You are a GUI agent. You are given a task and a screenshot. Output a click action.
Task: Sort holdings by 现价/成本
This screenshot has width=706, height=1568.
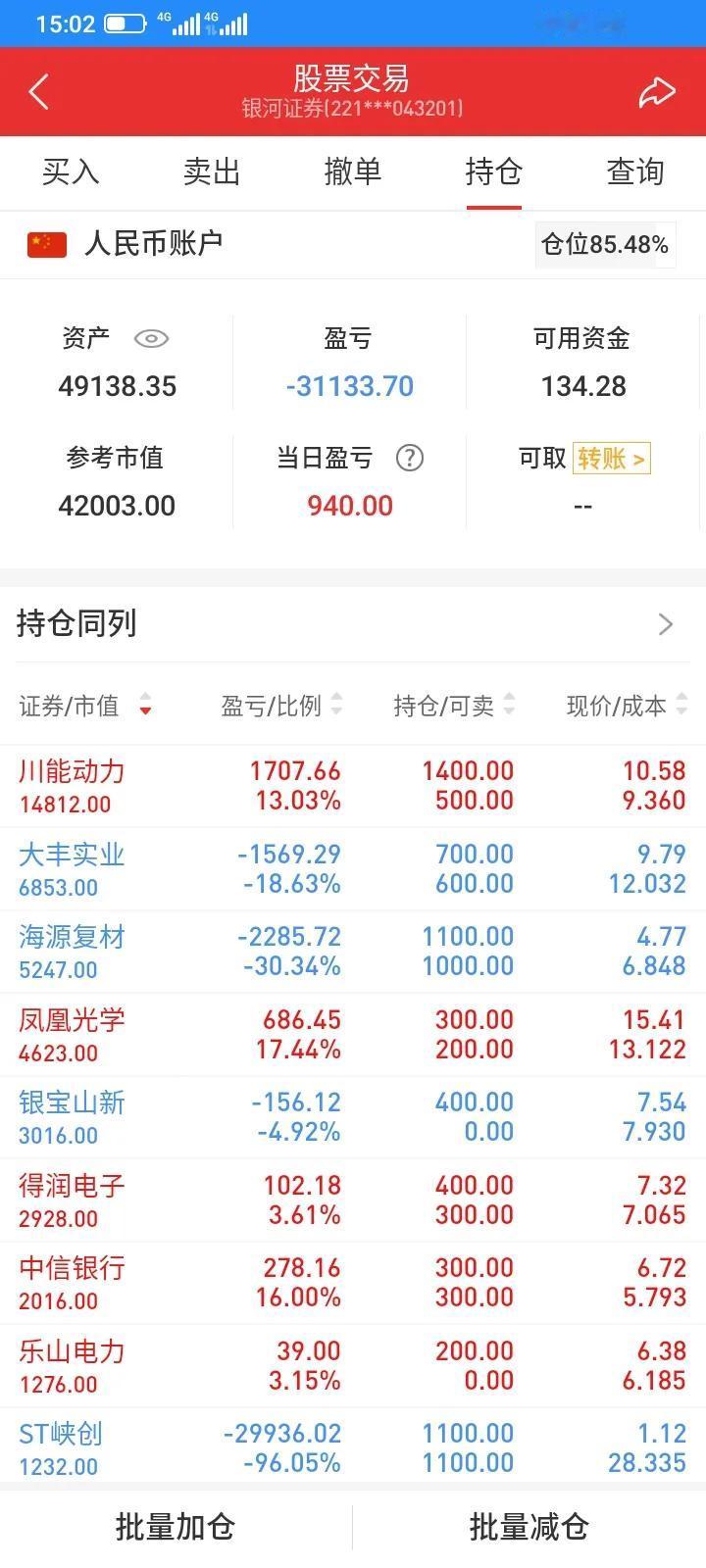(x=628, y=706)
